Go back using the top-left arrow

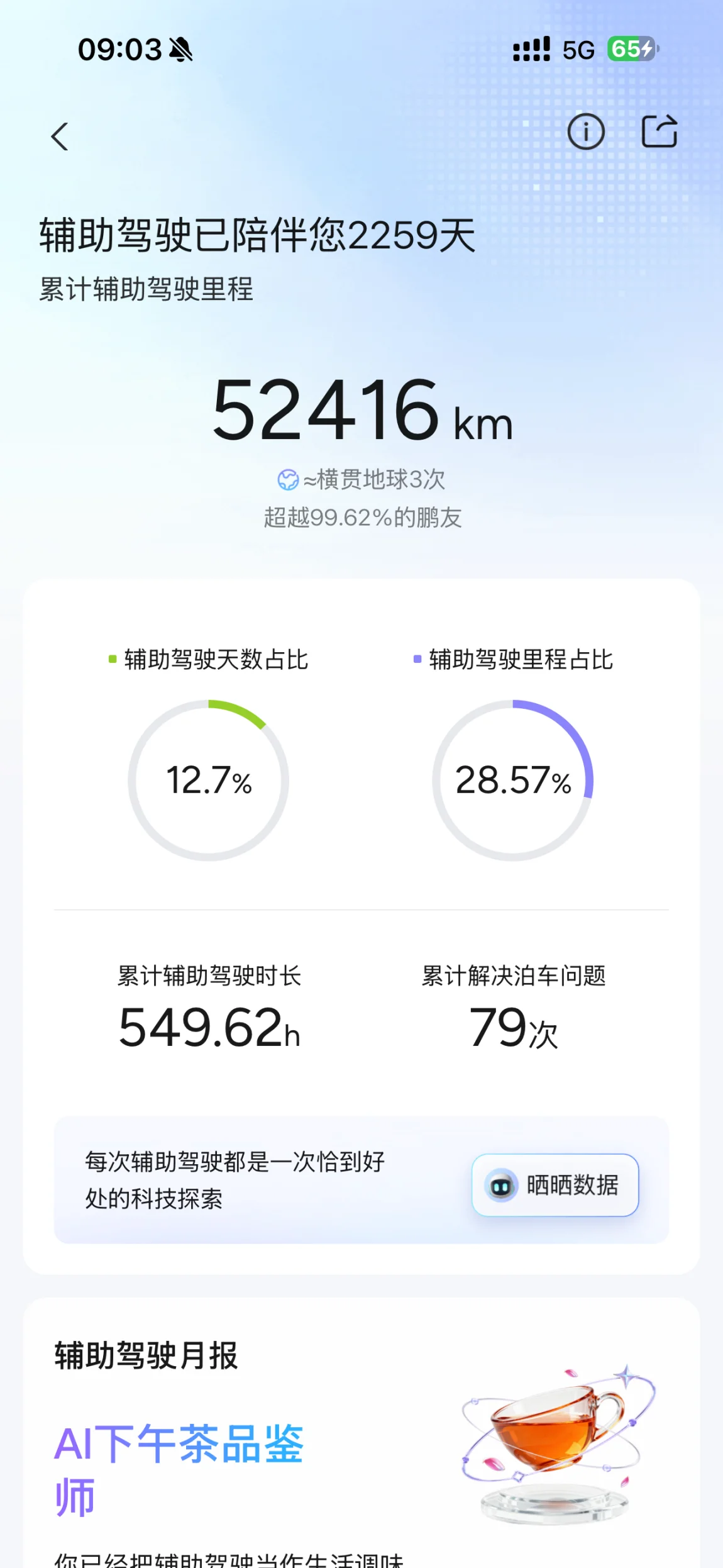[x=60, y=136]
